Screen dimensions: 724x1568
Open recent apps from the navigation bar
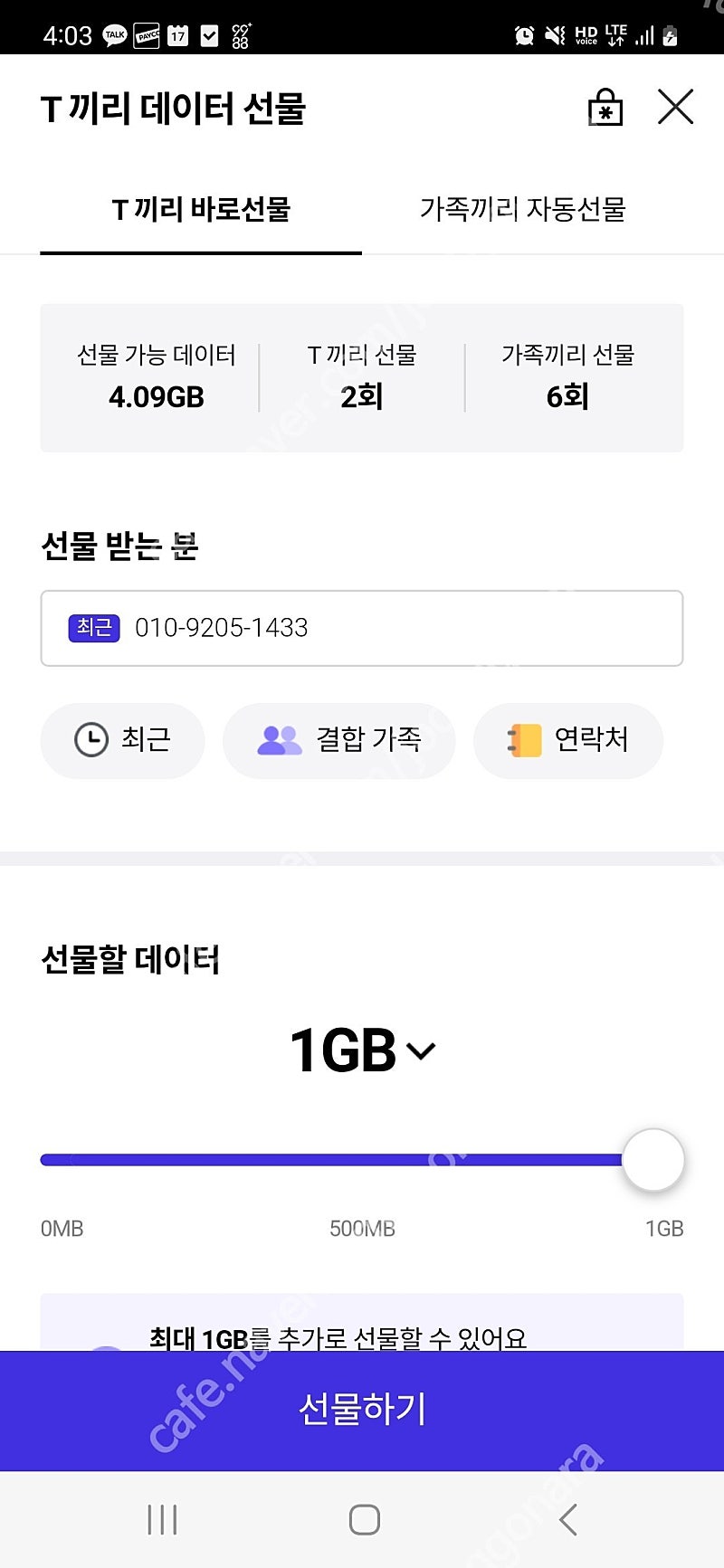[x=162, y=1519]
